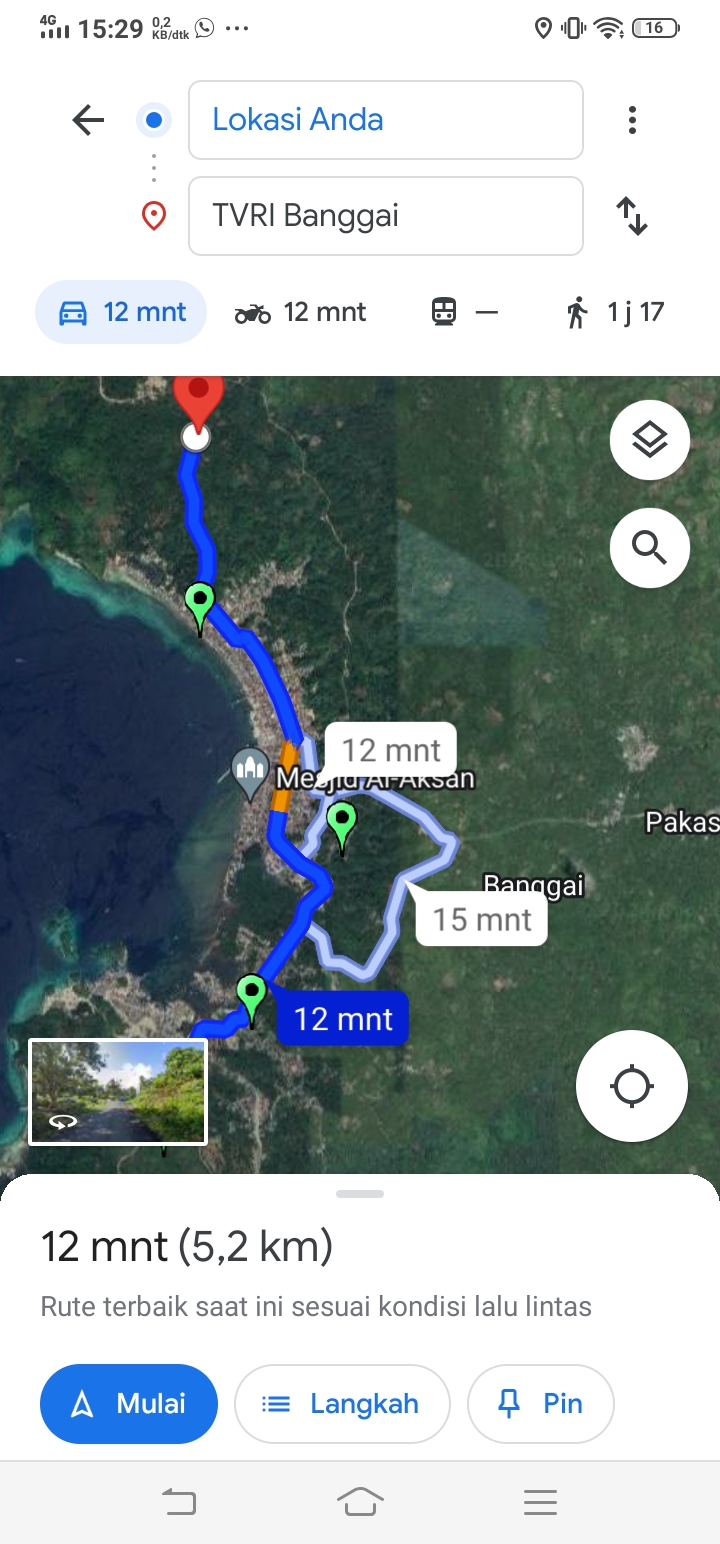Open the three-dot overflow menu
This screenshot has height=1544, width=720.
tap(632, 121)
